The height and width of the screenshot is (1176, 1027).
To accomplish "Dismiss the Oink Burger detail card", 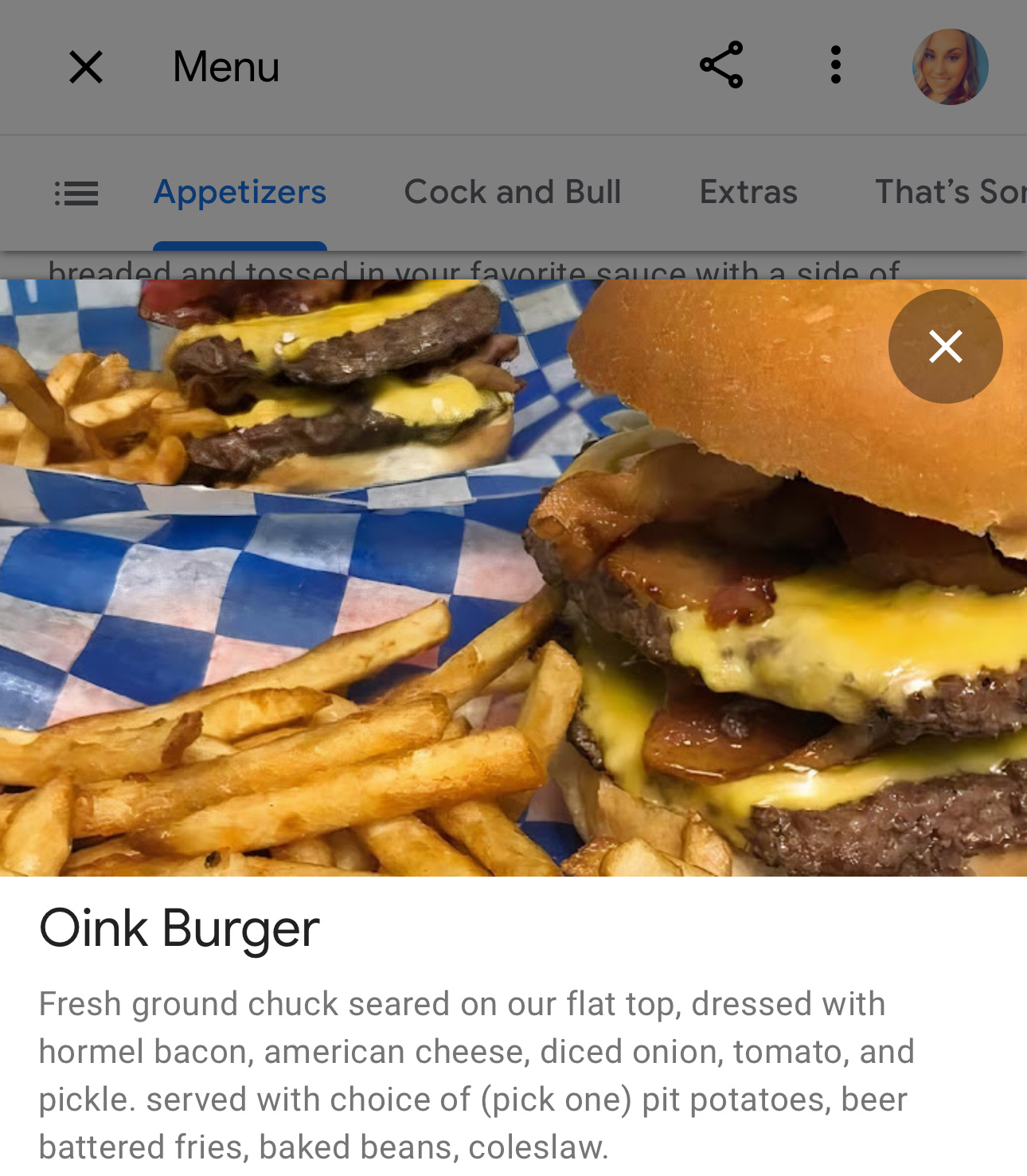I will point(945,346).
